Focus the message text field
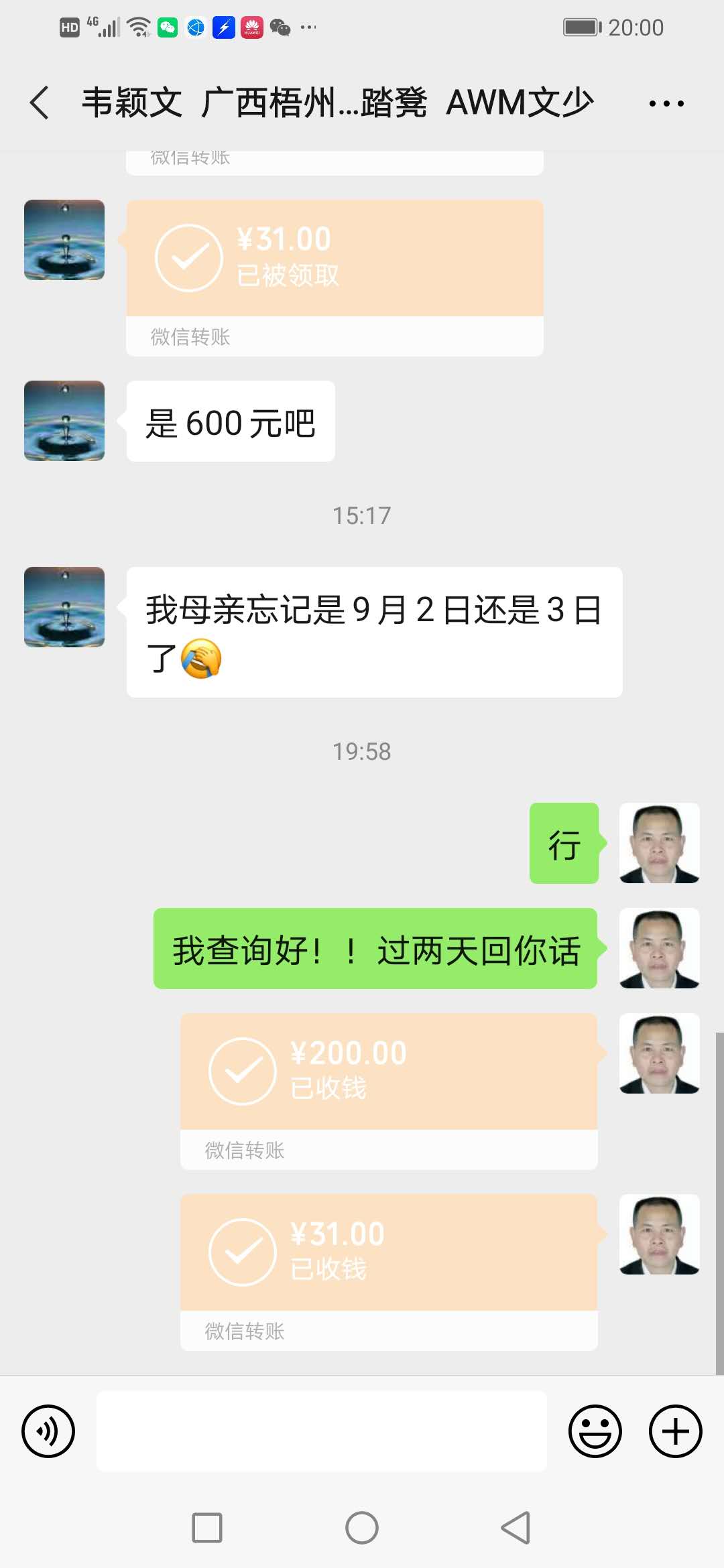 point(322,1431)
